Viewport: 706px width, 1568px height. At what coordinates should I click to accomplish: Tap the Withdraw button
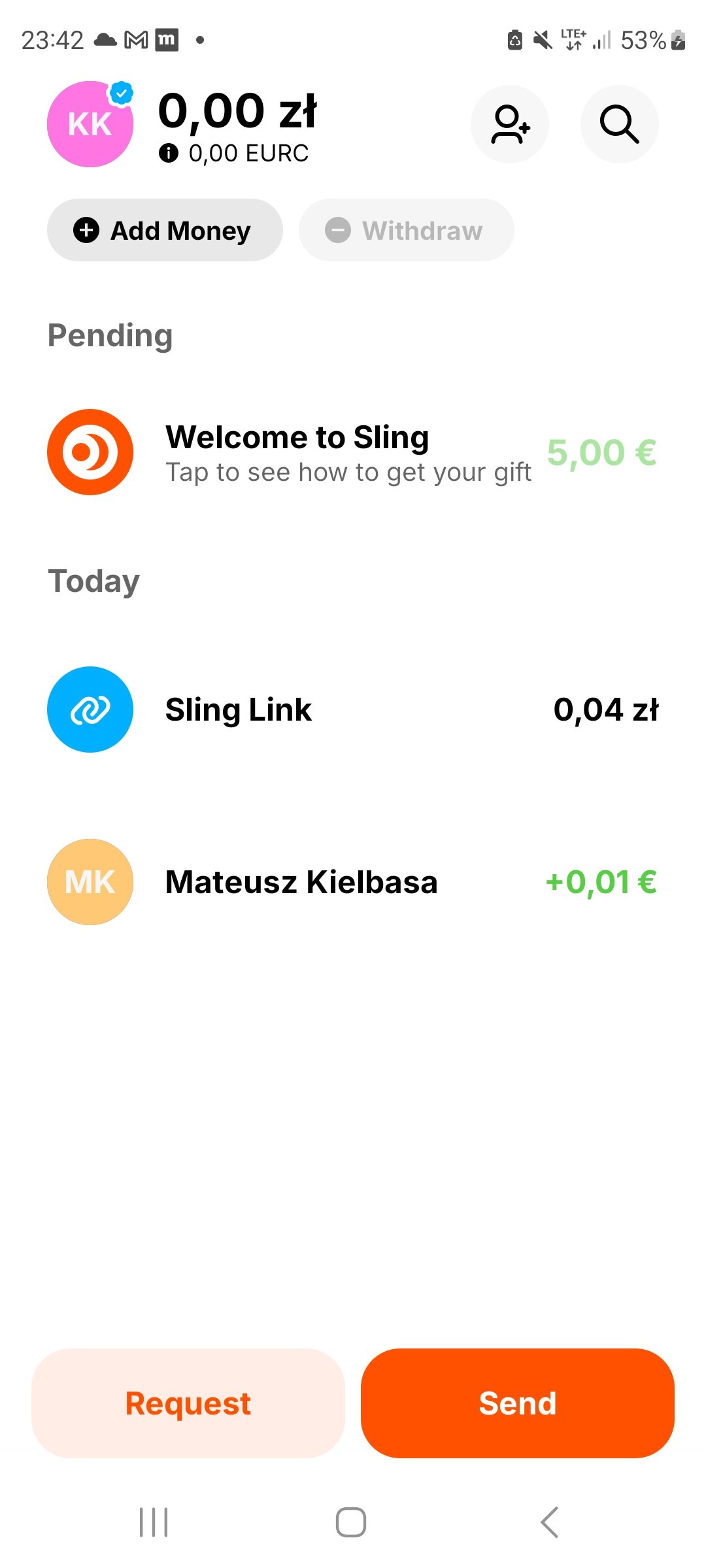406,230
